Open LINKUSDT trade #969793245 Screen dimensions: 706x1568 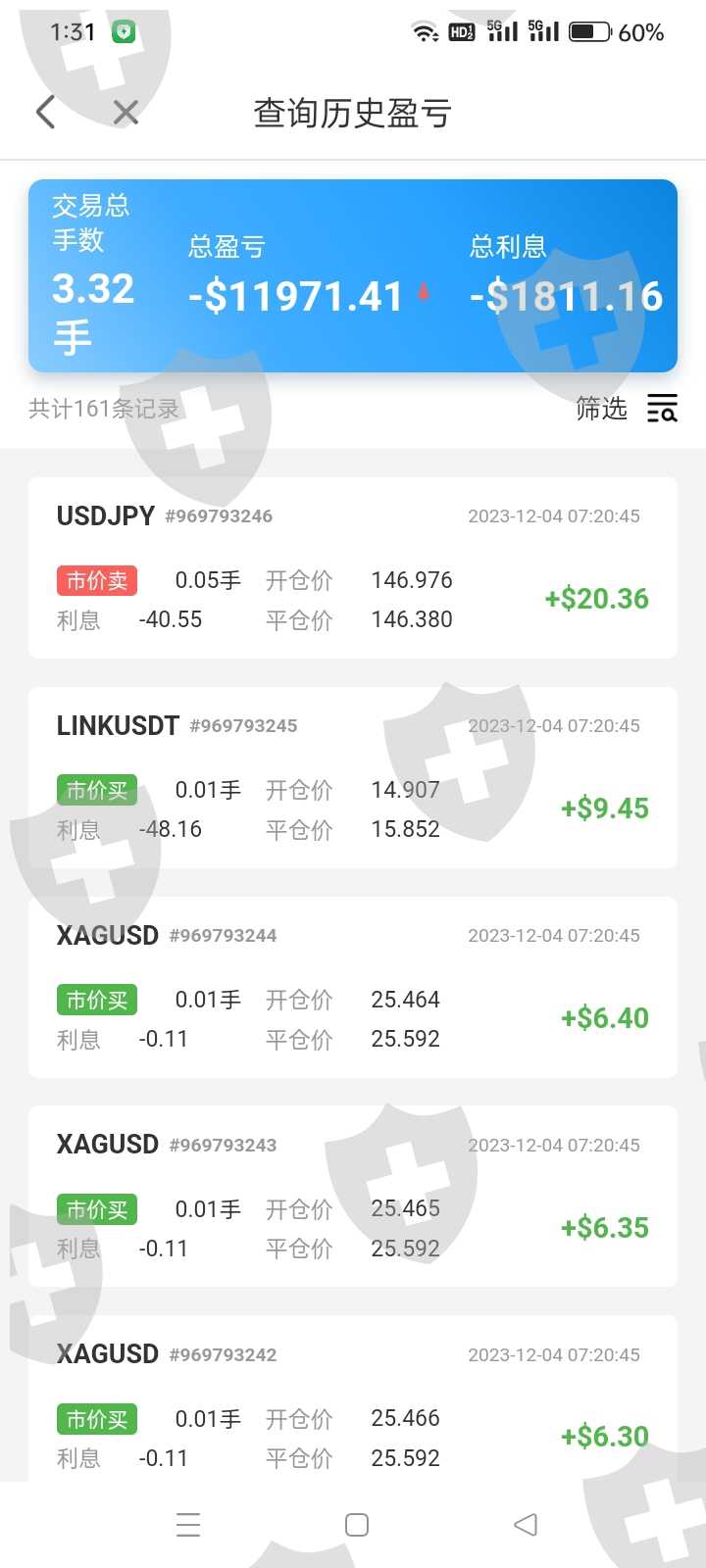pyautogui.click(x=353, y=777)
